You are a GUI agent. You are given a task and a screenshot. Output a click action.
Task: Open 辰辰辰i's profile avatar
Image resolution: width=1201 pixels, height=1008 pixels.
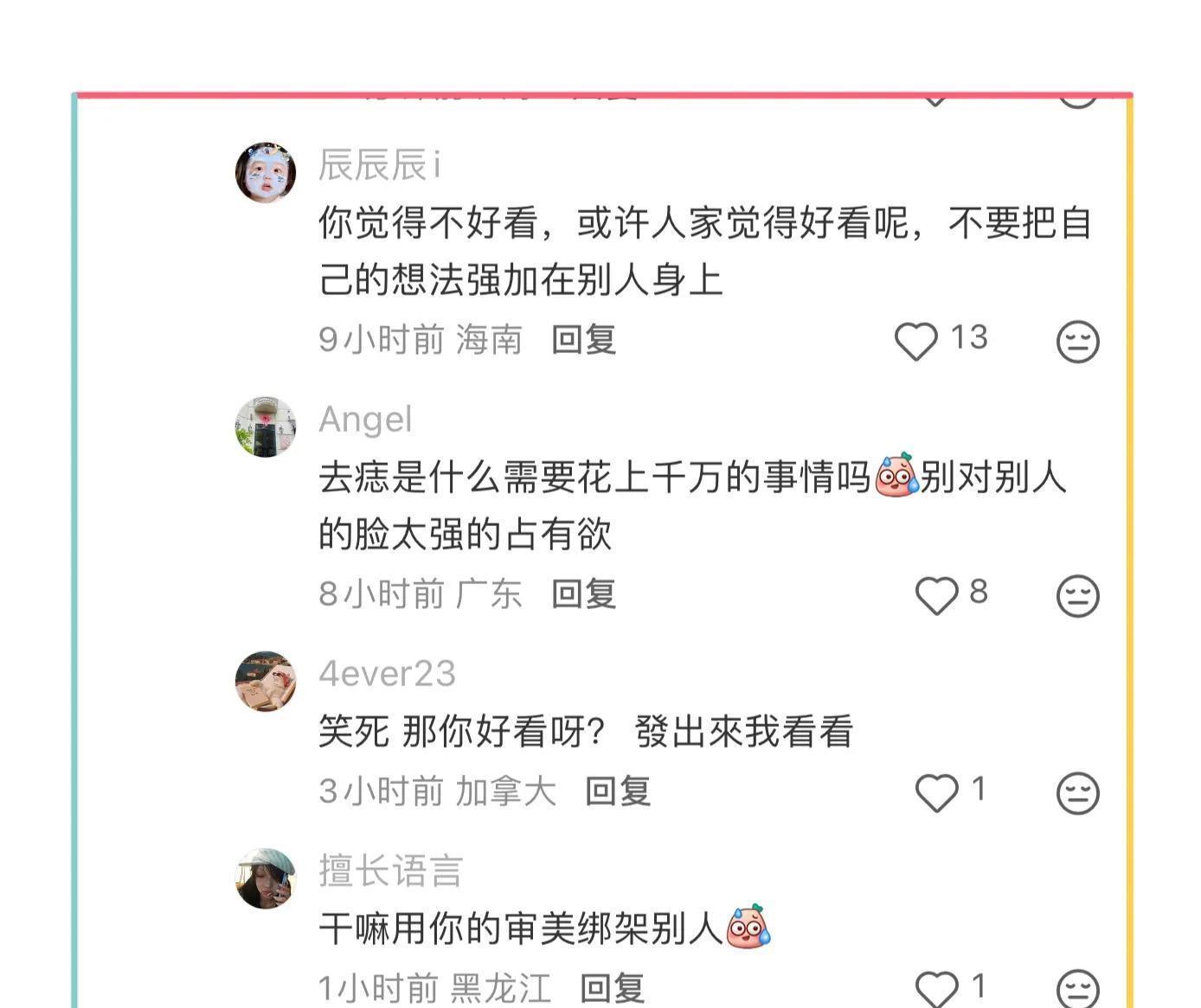tap(266, 172)
